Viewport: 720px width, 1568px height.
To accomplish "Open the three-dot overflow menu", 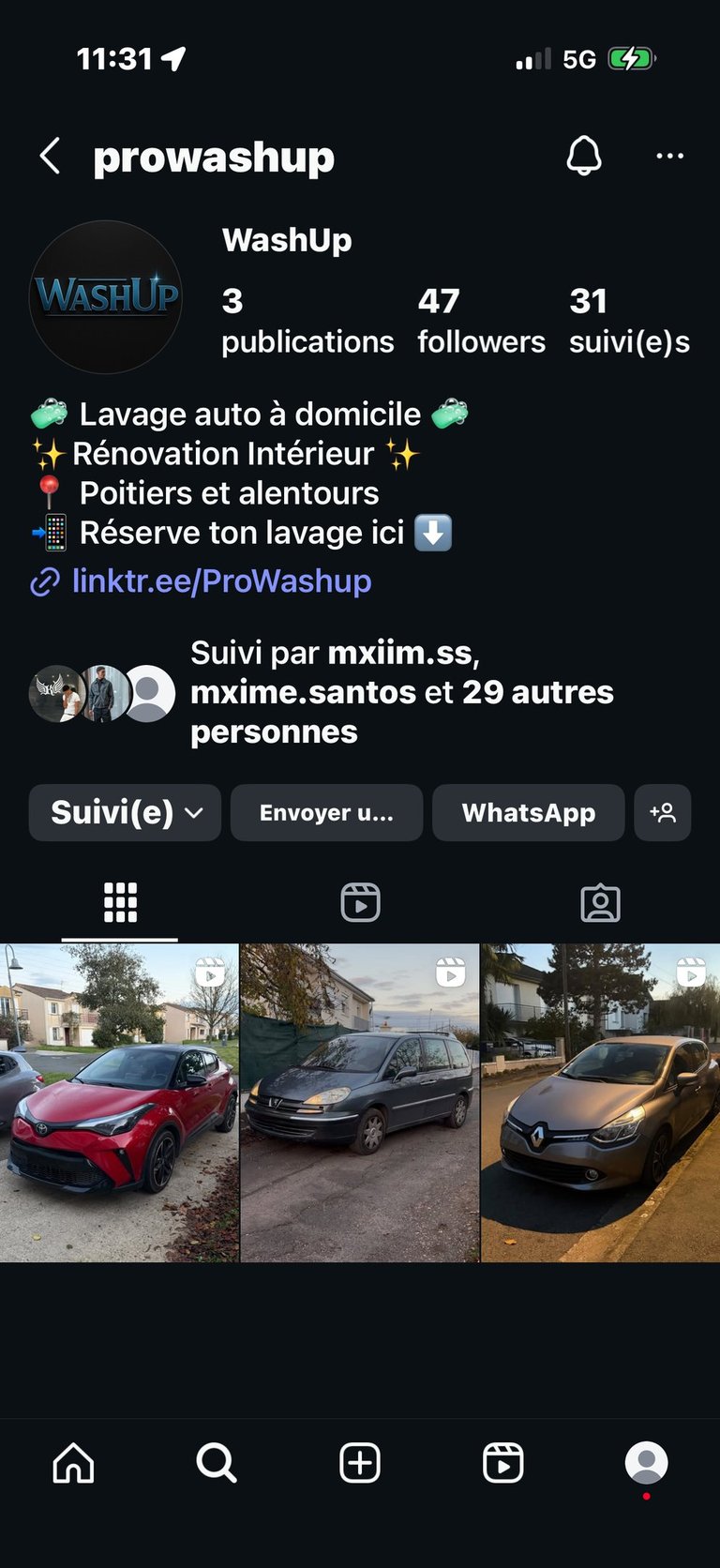I will (x=669, y=157).
